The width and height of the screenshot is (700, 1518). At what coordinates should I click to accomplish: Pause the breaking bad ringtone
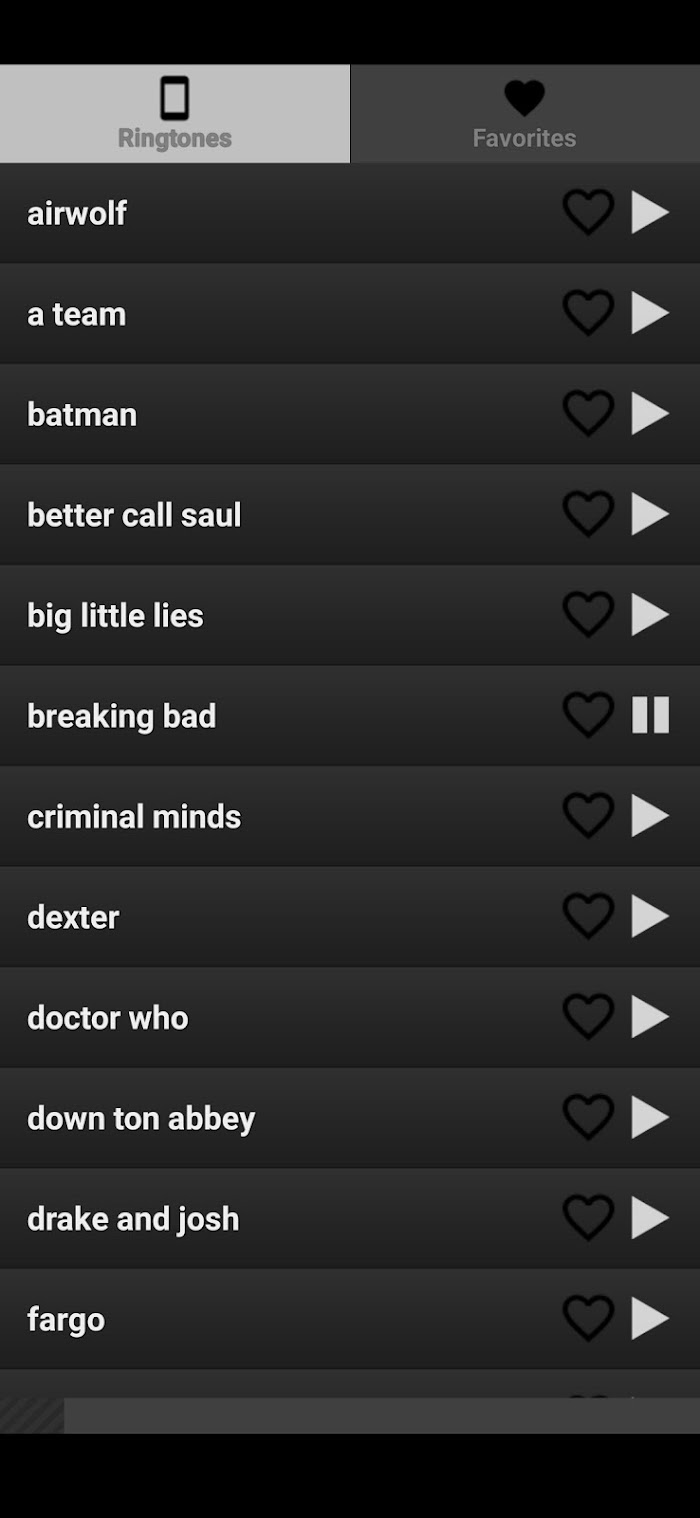pos(650,715)
